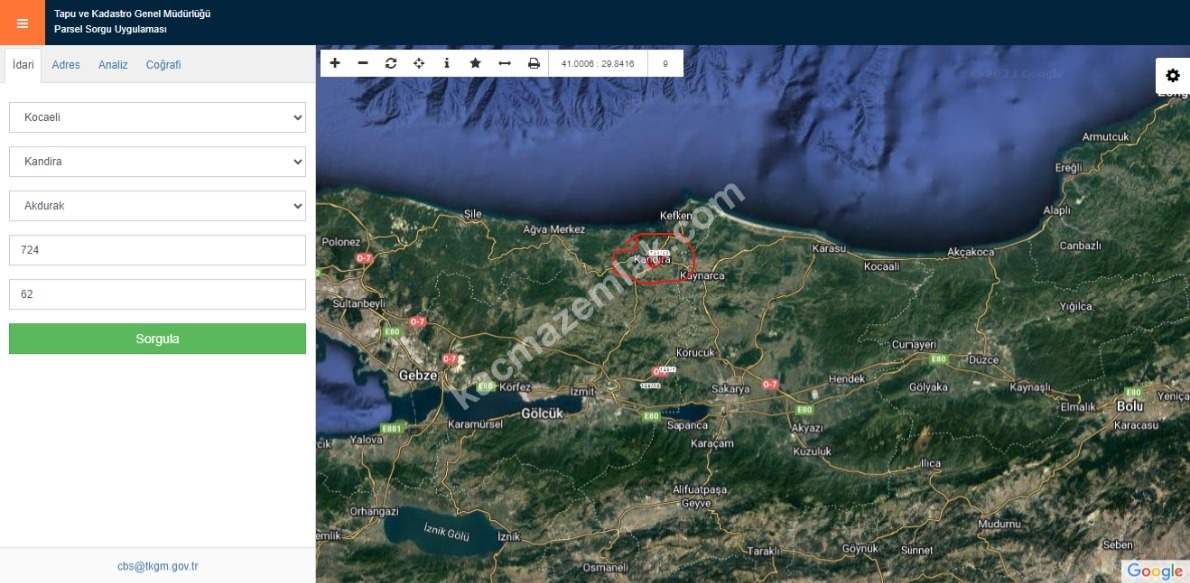The image size is (1190, 583).
Task: Edit the parcel number field showing 62
Action: click(157, 295)
